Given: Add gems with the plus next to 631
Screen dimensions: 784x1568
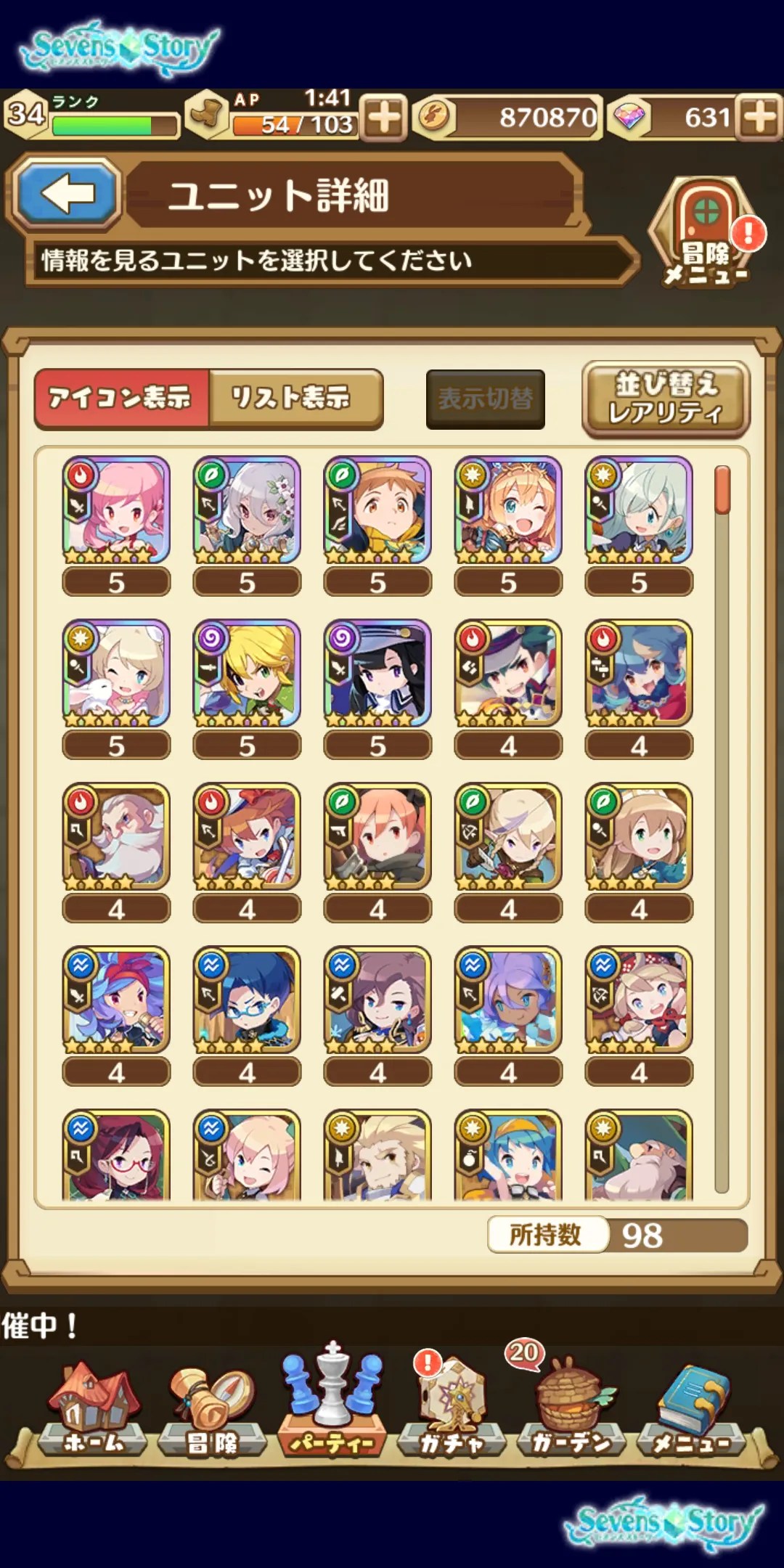Looking at the screenshot, I should pos(760,117).
